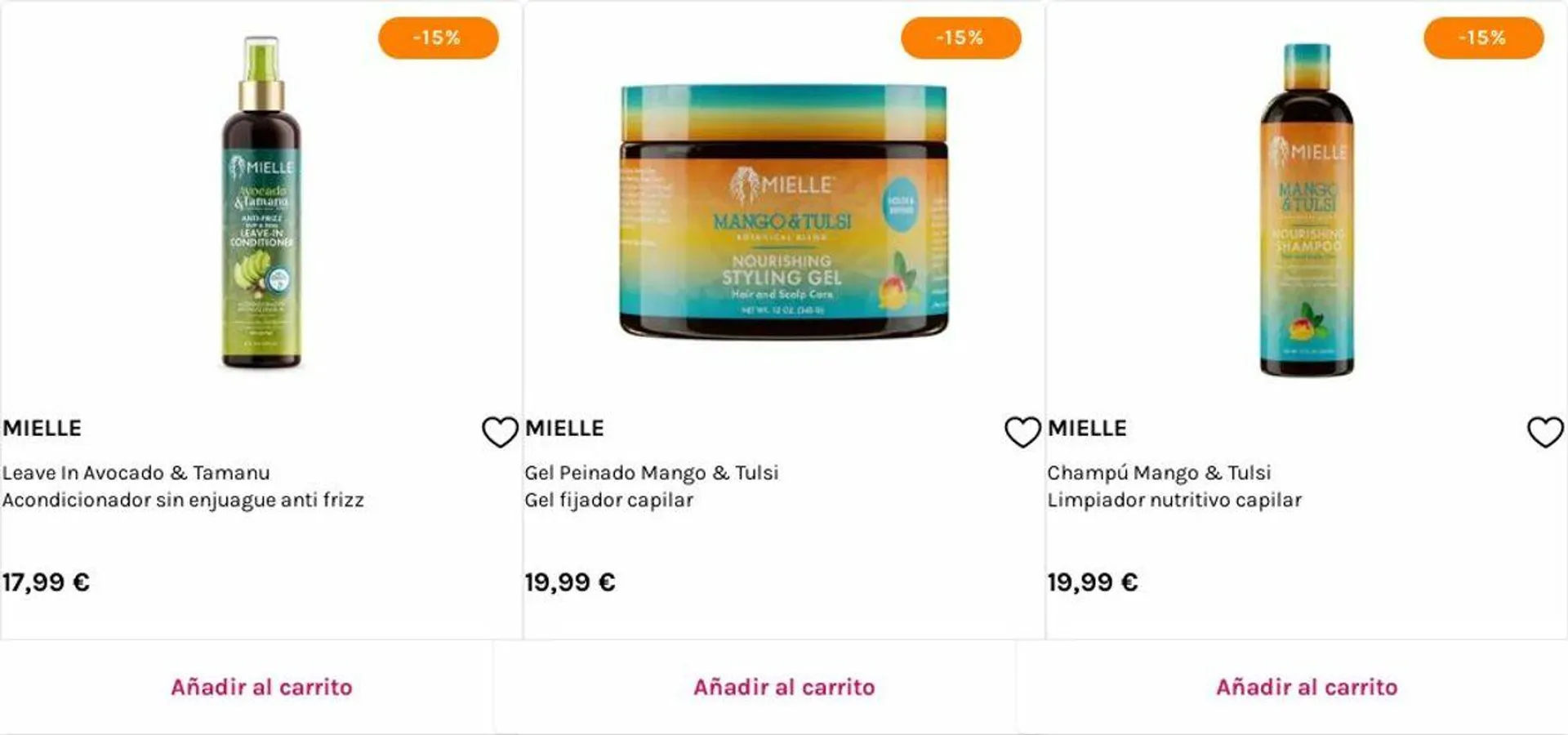Add Champú Mango & Tulsi to cart
The image size is (1568, 735).
1307,687
